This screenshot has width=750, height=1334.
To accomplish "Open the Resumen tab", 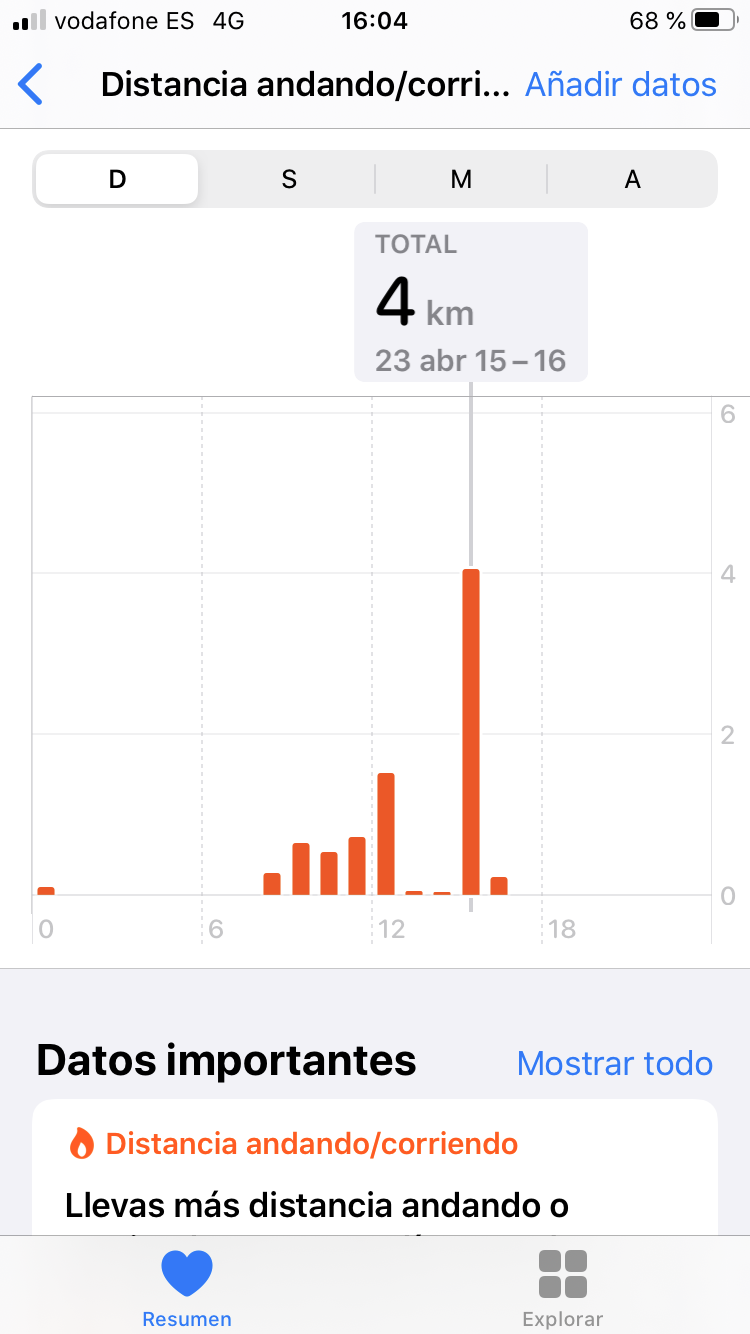I will [187, 1289].
